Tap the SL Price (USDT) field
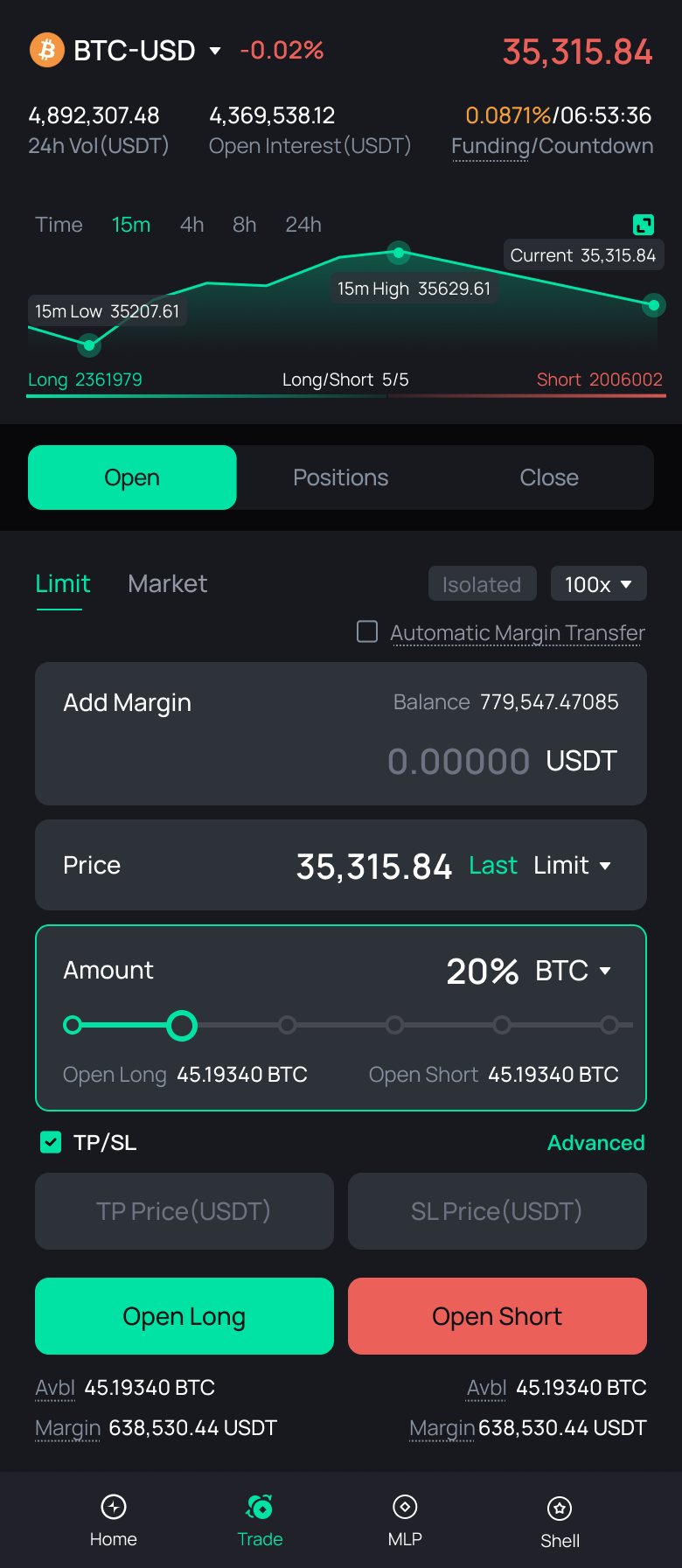The height and width of the screenshot is (1568, 682). click(498, 1211)
